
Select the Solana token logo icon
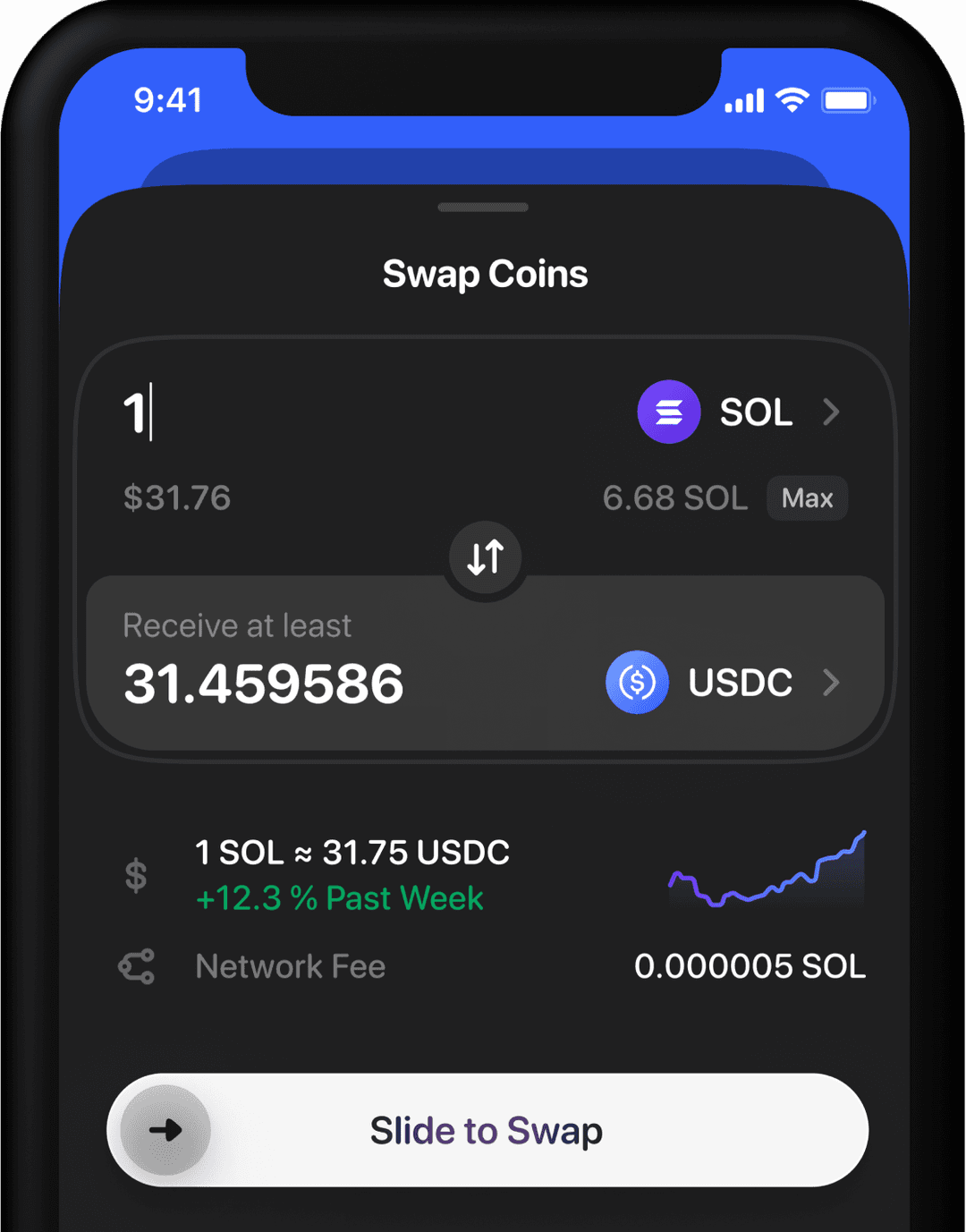[668, 412]
